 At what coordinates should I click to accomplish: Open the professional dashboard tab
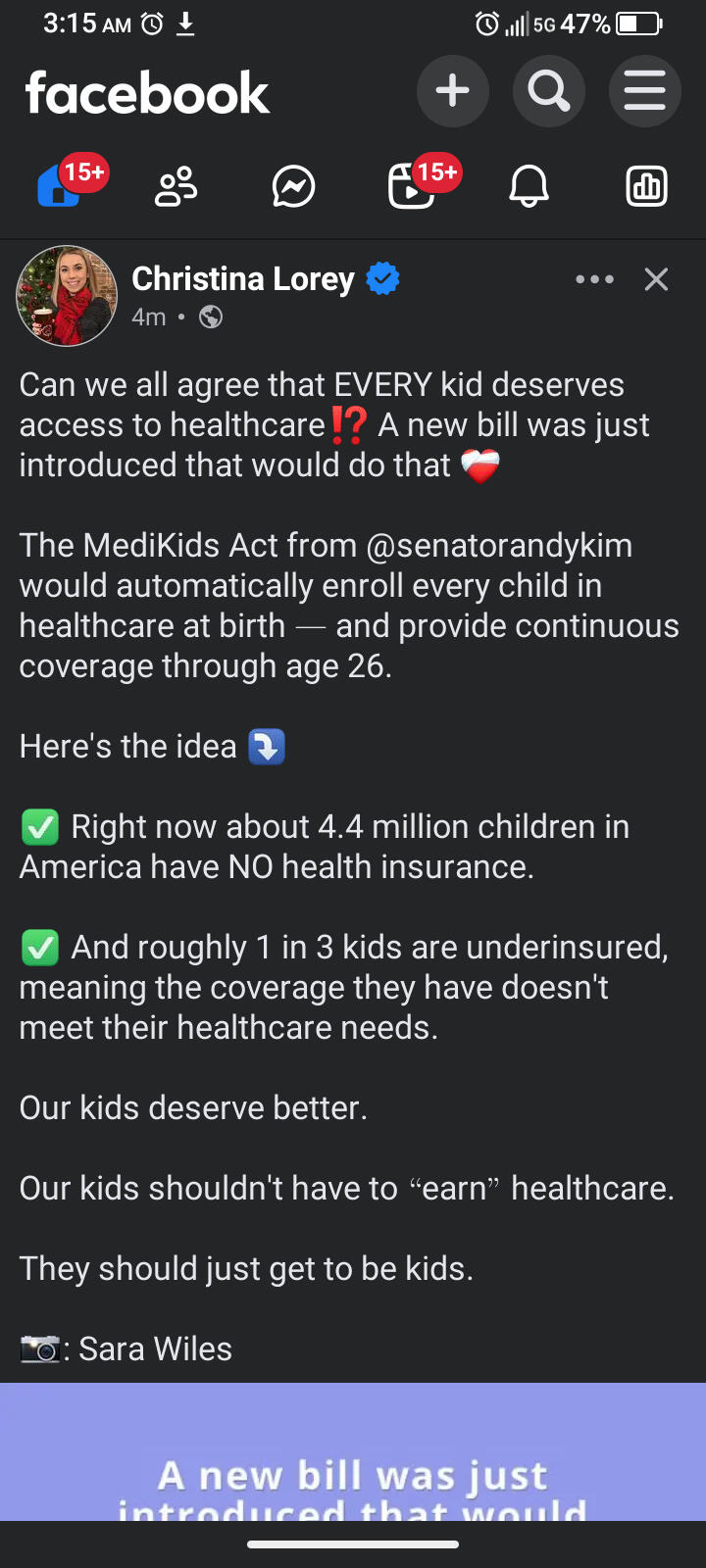pyautogui.click(x=646, y=185)
